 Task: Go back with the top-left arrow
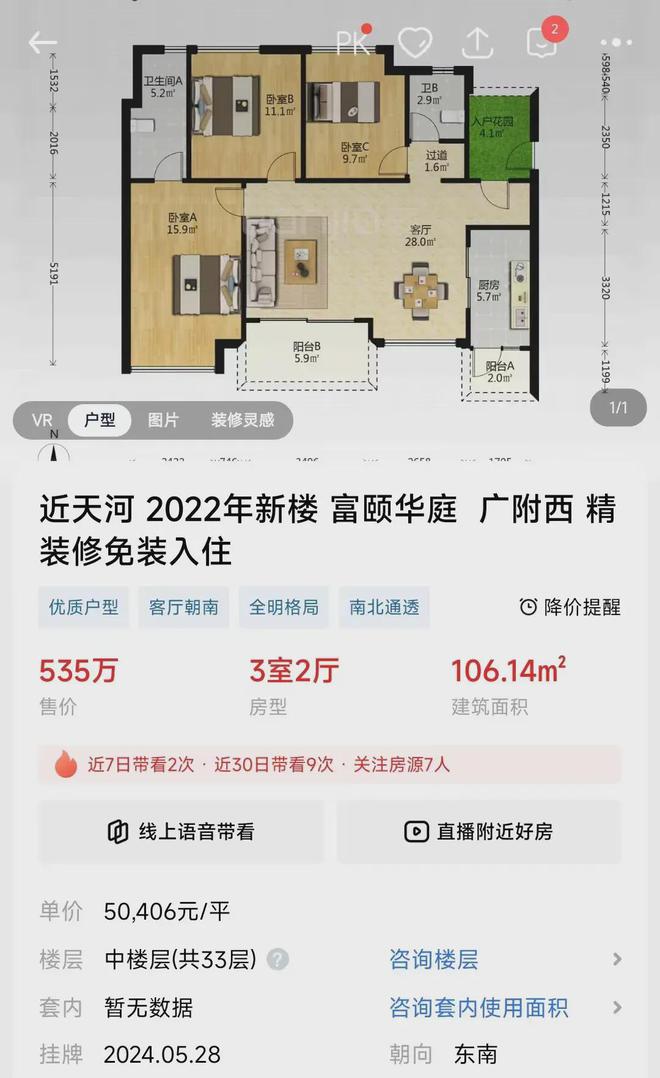(43, 43)
